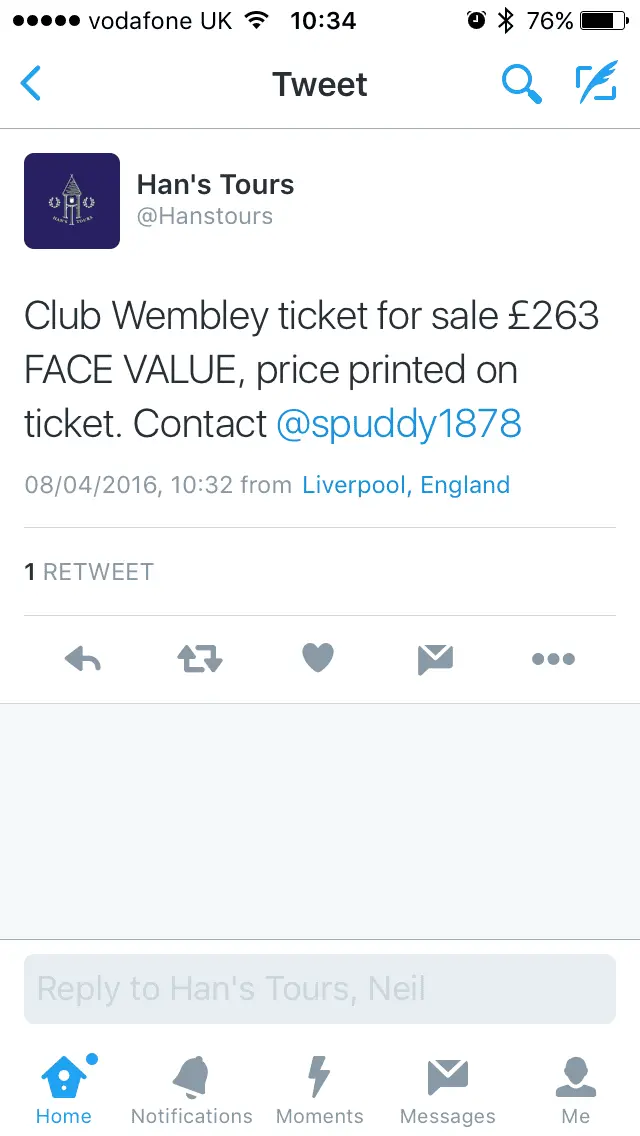
Task: Tap the Reply to Han's Tours field
Action: pos(320,989)
